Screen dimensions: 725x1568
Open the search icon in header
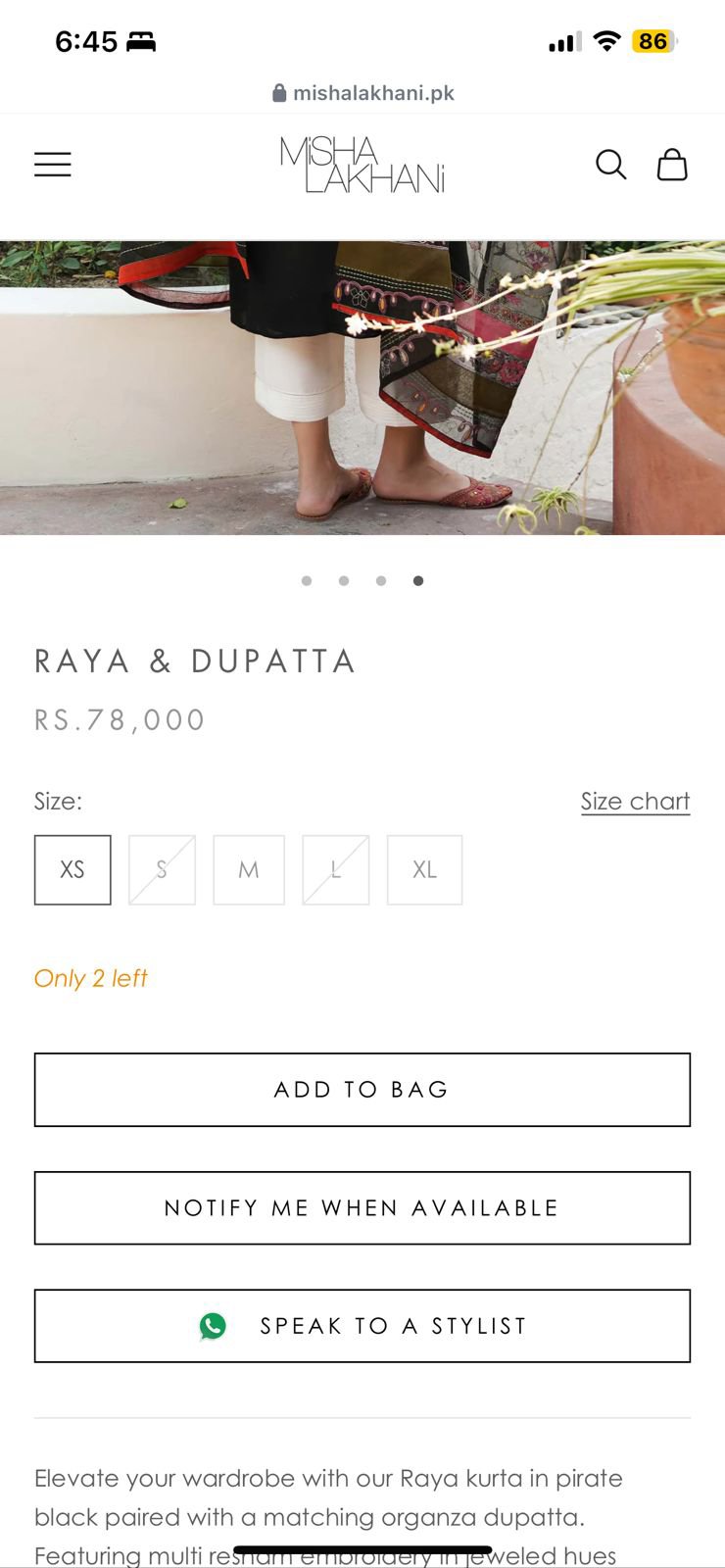[610, 165]
